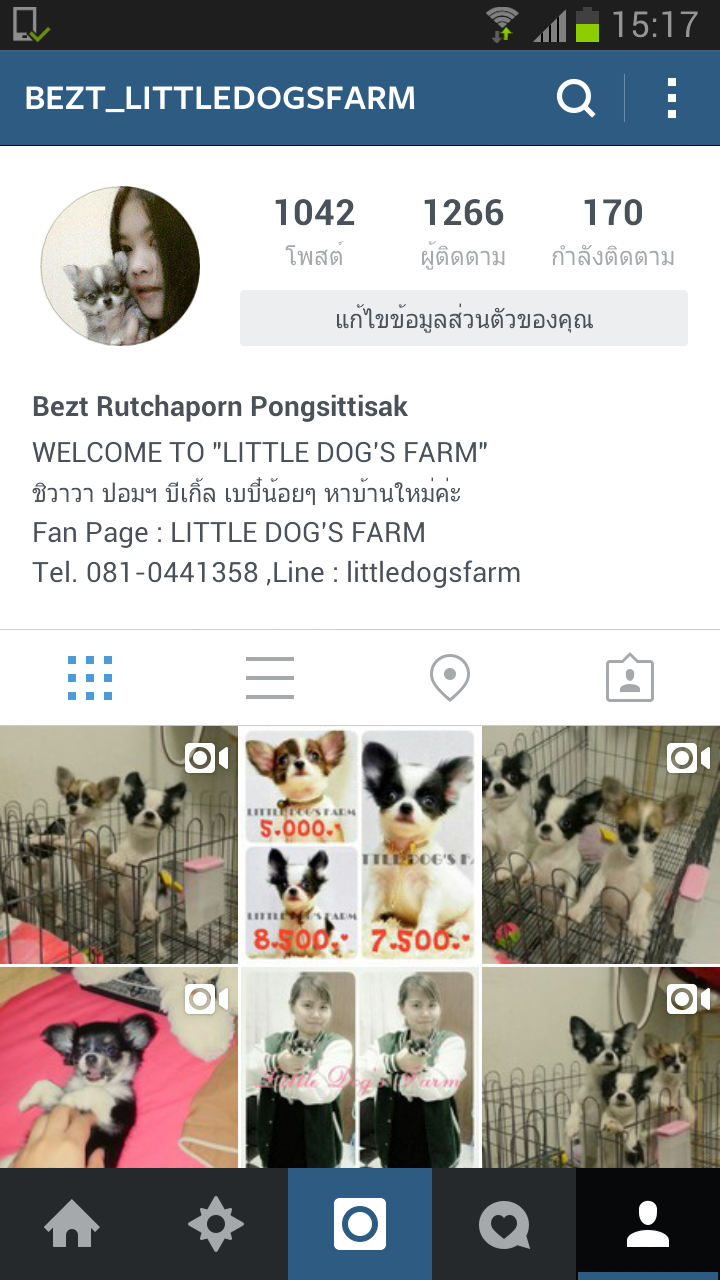
Task: Edit your profile information
Action: click(x=463, y=319)
